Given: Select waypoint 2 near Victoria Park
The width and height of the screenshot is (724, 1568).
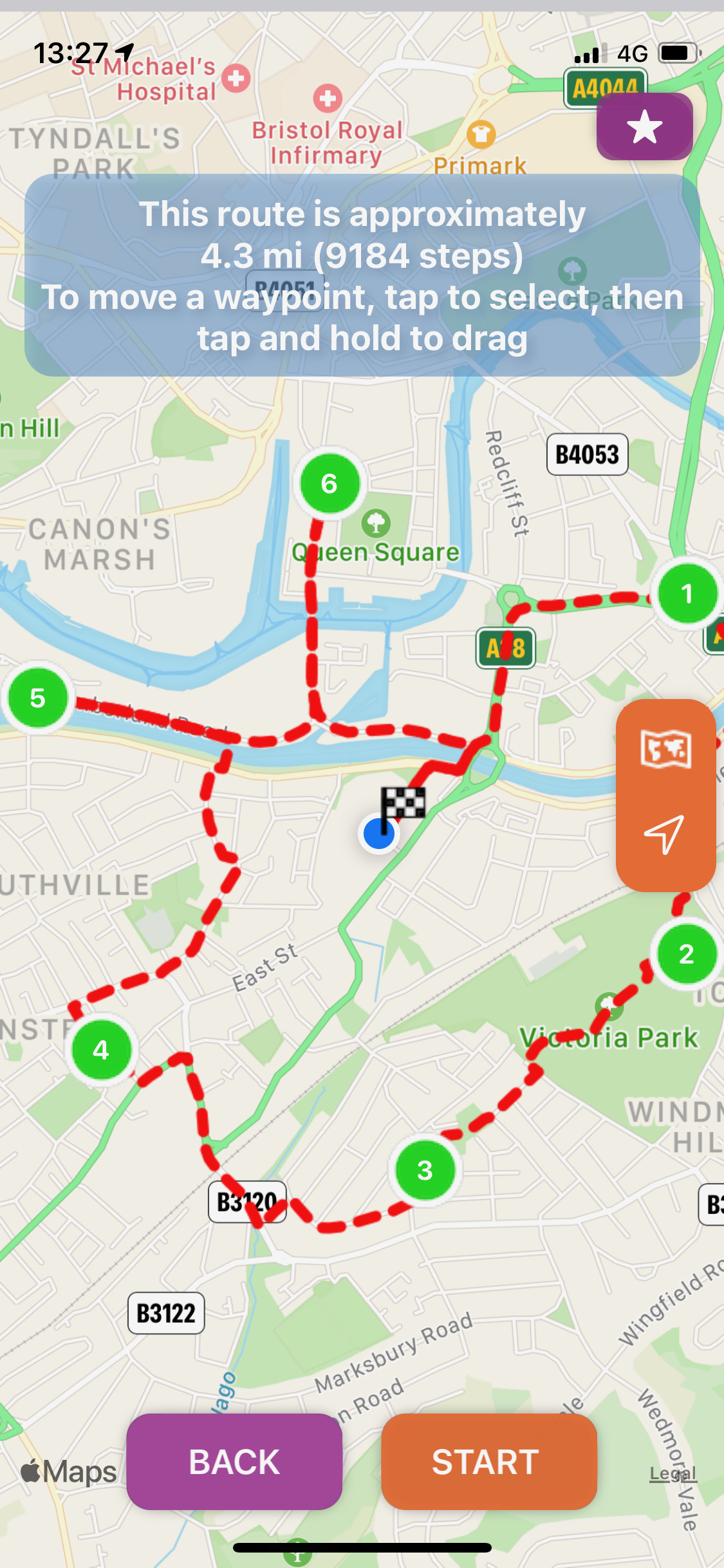Looking at the screenshot, I should [686, 954].
